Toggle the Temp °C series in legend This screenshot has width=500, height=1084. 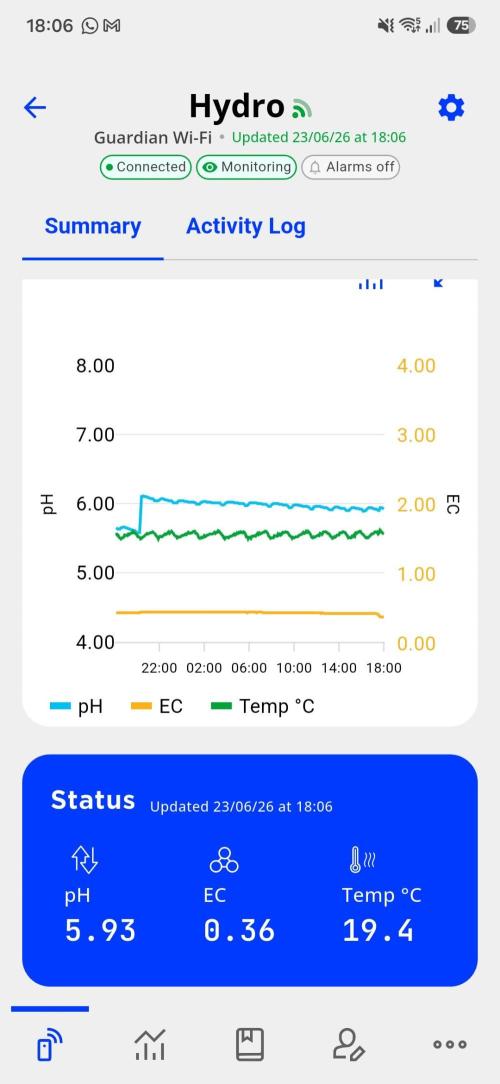click(263, 707)
